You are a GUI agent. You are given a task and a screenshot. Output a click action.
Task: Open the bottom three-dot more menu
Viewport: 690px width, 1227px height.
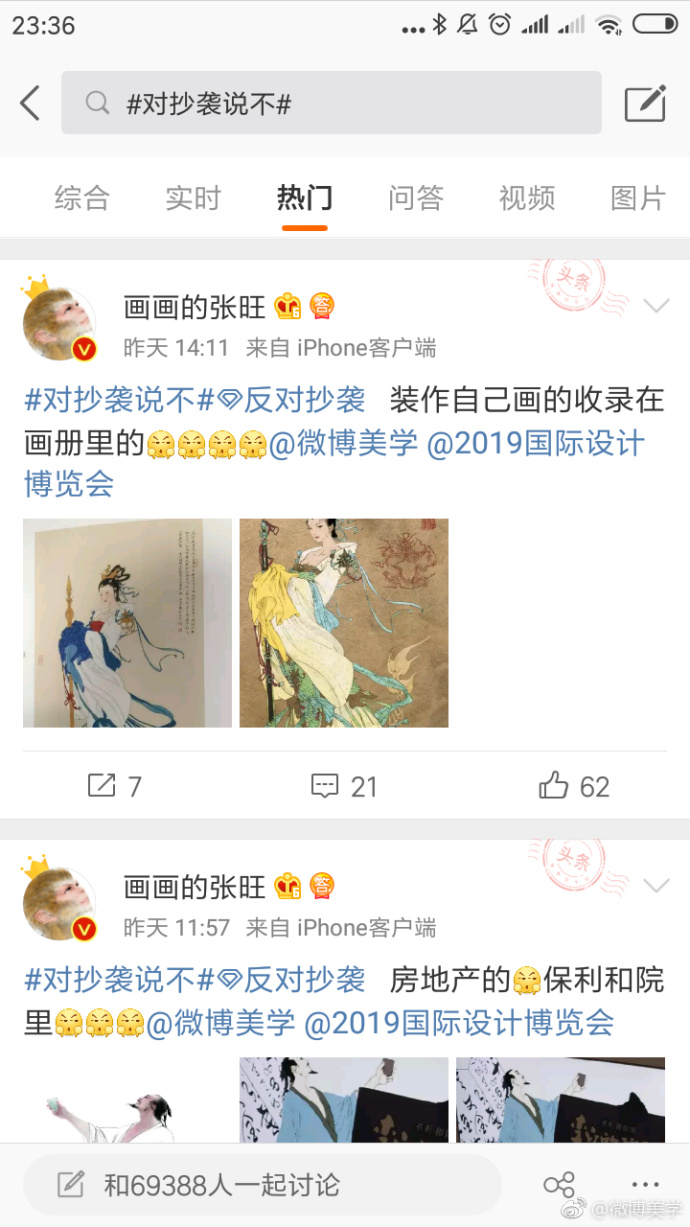click(x=646, y=1186)
